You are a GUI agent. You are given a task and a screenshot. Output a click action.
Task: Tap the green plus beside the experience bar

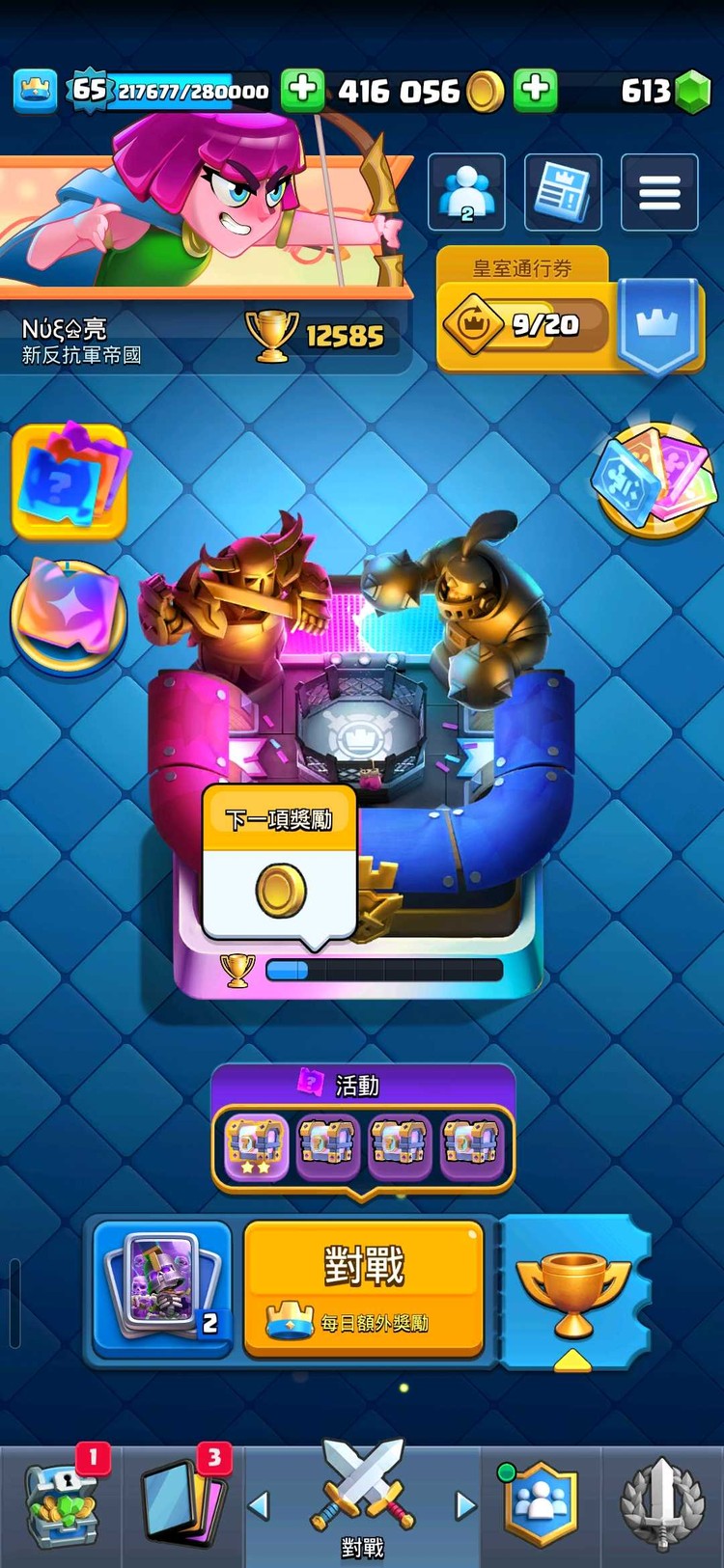click(x=302, y=91)
